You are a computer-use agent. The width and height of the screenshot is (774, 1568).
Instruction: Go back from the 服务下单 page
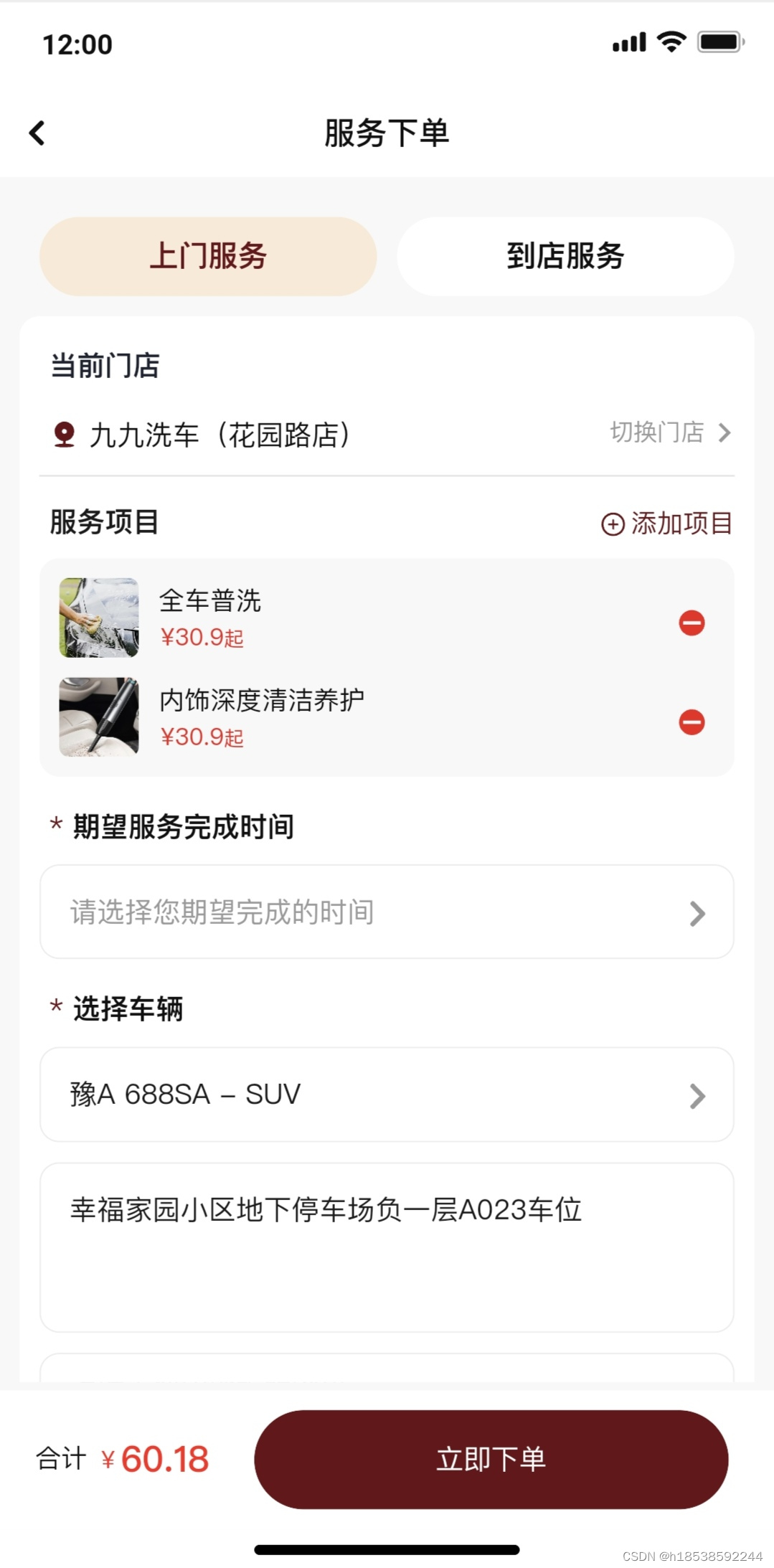(x=37, y=133)
